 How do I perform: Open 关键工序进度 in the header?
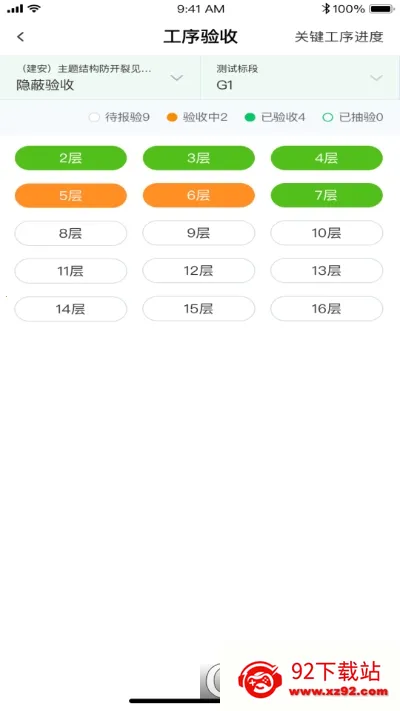(x=339, y=37)
